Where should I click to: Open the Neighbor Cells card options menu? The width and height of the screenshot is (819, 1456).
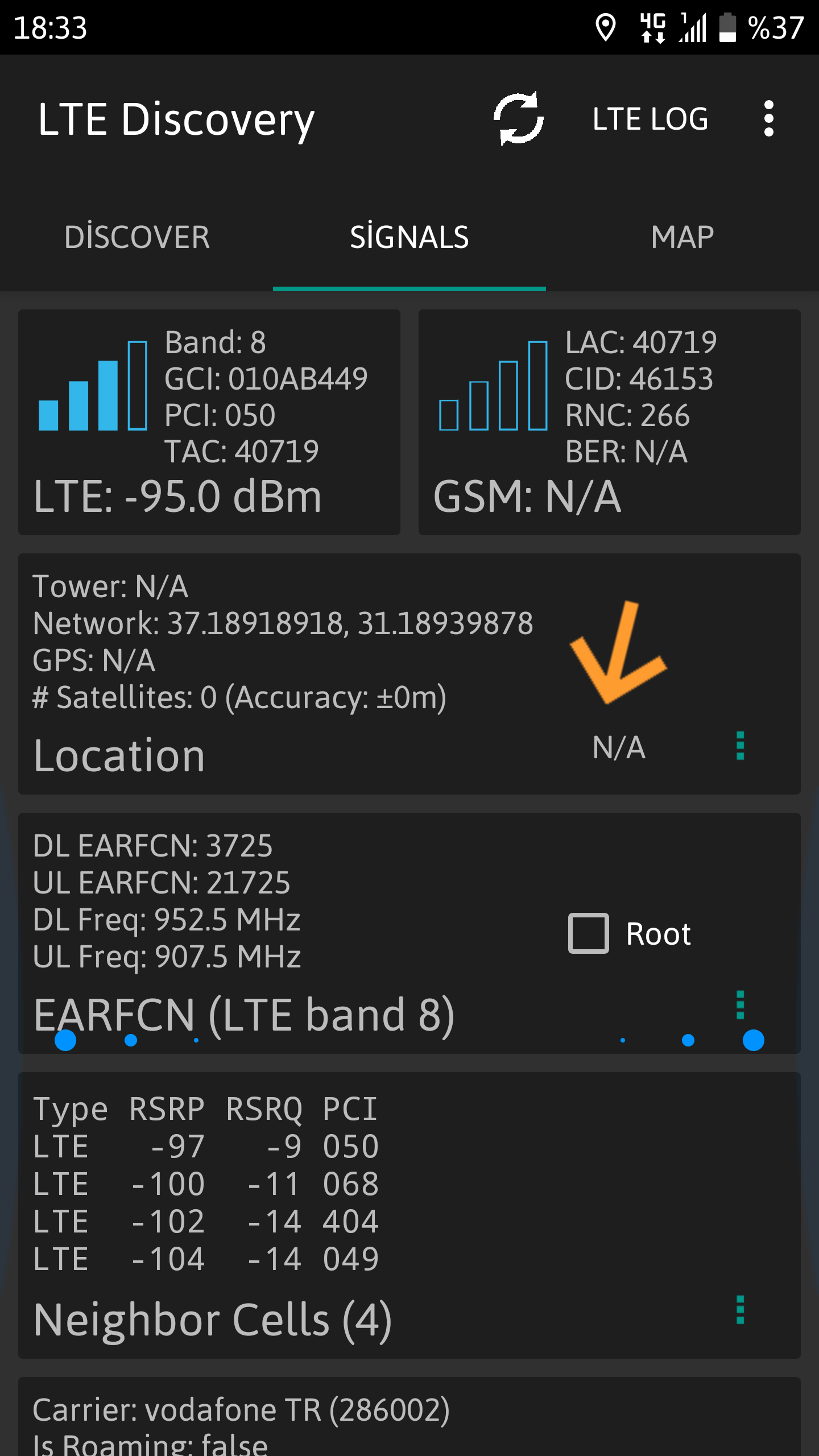740,1310
